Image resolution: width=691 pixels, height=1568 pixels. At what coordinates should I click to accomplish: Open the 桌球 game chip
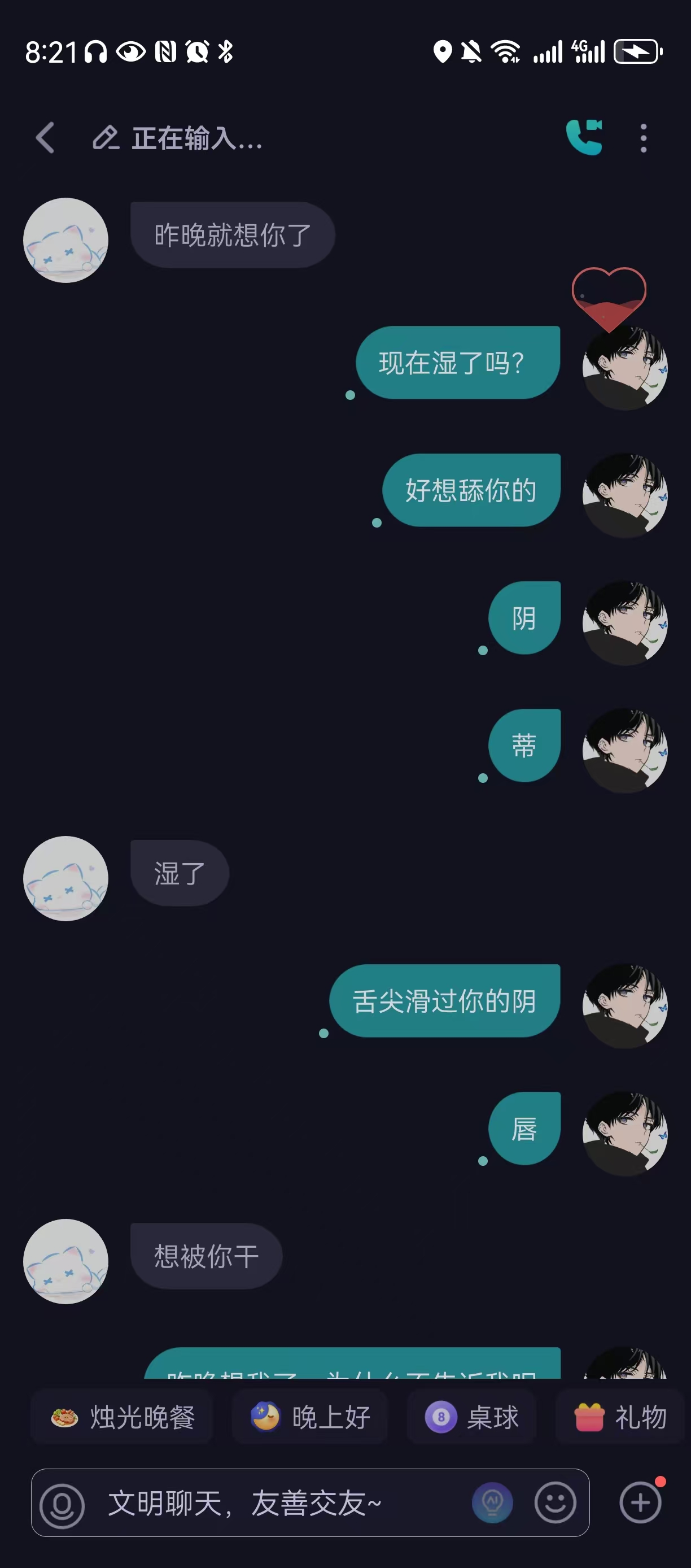click(471, 1418)
